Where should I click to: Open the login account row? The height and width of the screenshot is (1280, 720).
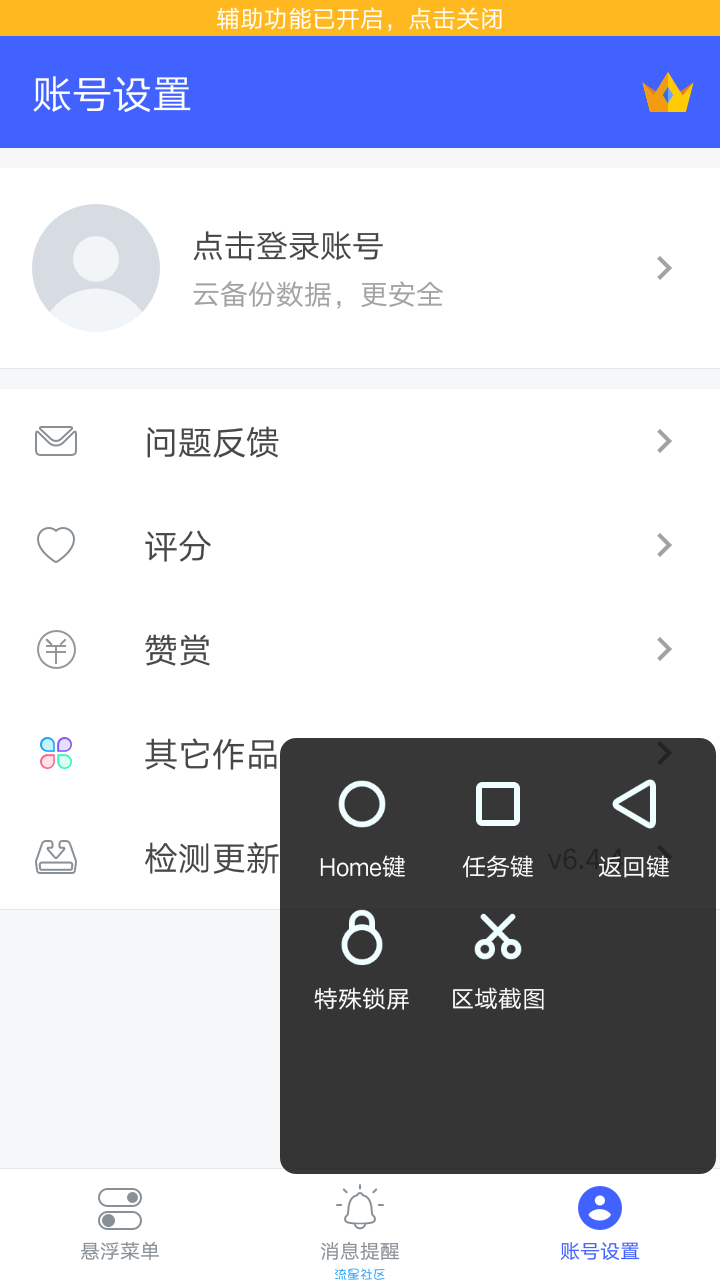coord(360,268)
